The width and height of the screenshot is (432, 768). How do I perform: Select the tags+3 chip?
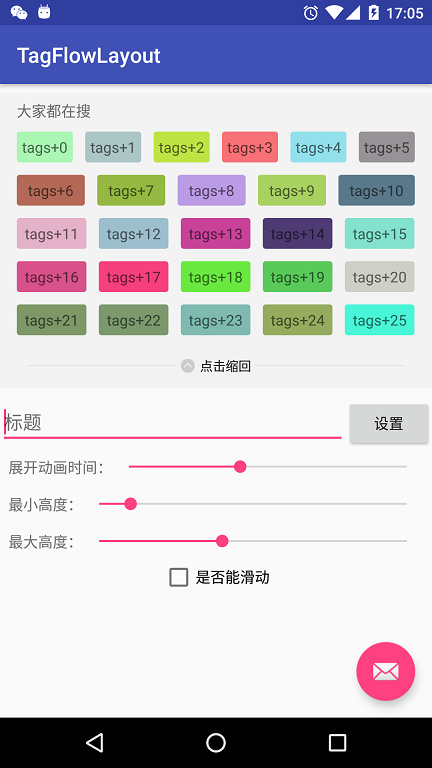click(250, 147)
